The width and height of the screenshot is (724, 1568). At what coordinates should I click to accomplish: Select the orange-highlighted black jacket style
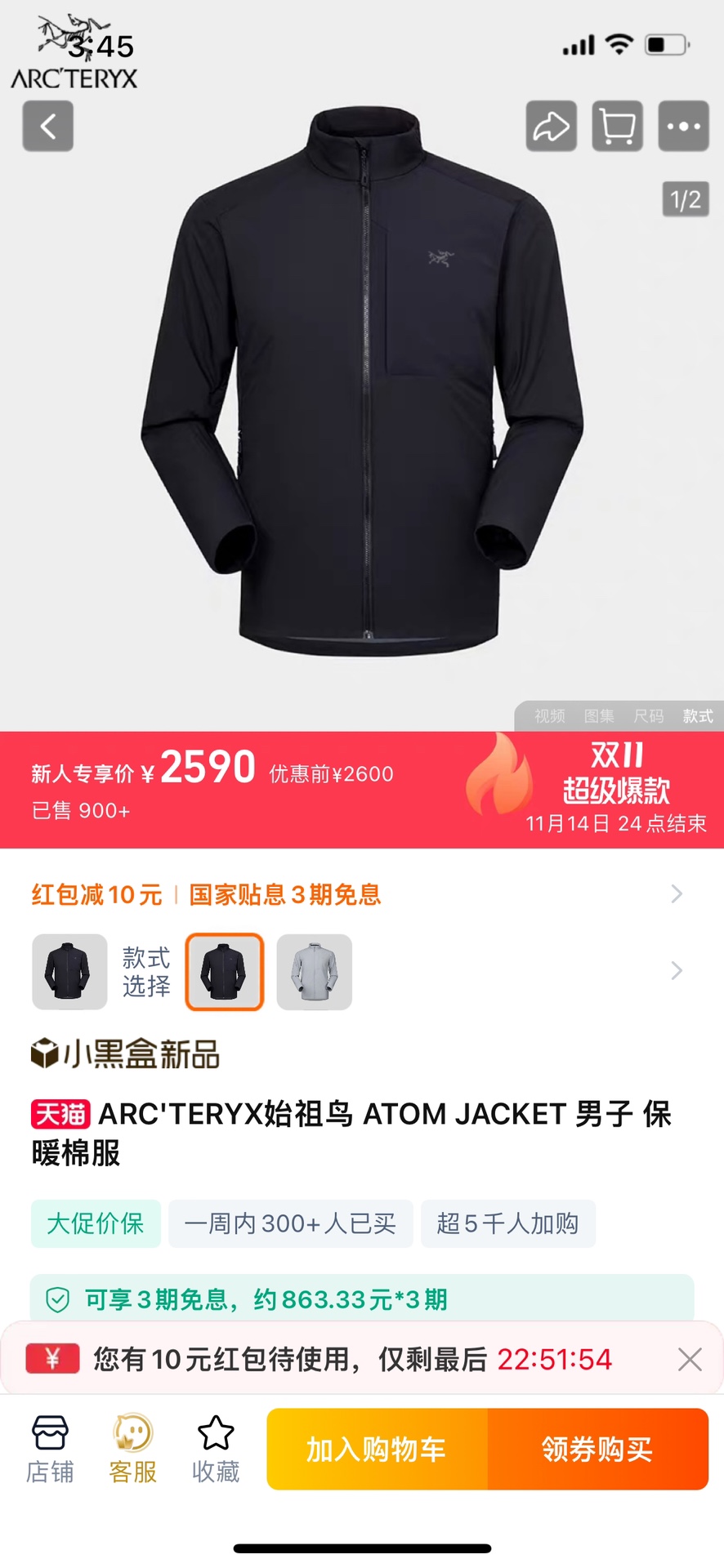click(225, 972)
